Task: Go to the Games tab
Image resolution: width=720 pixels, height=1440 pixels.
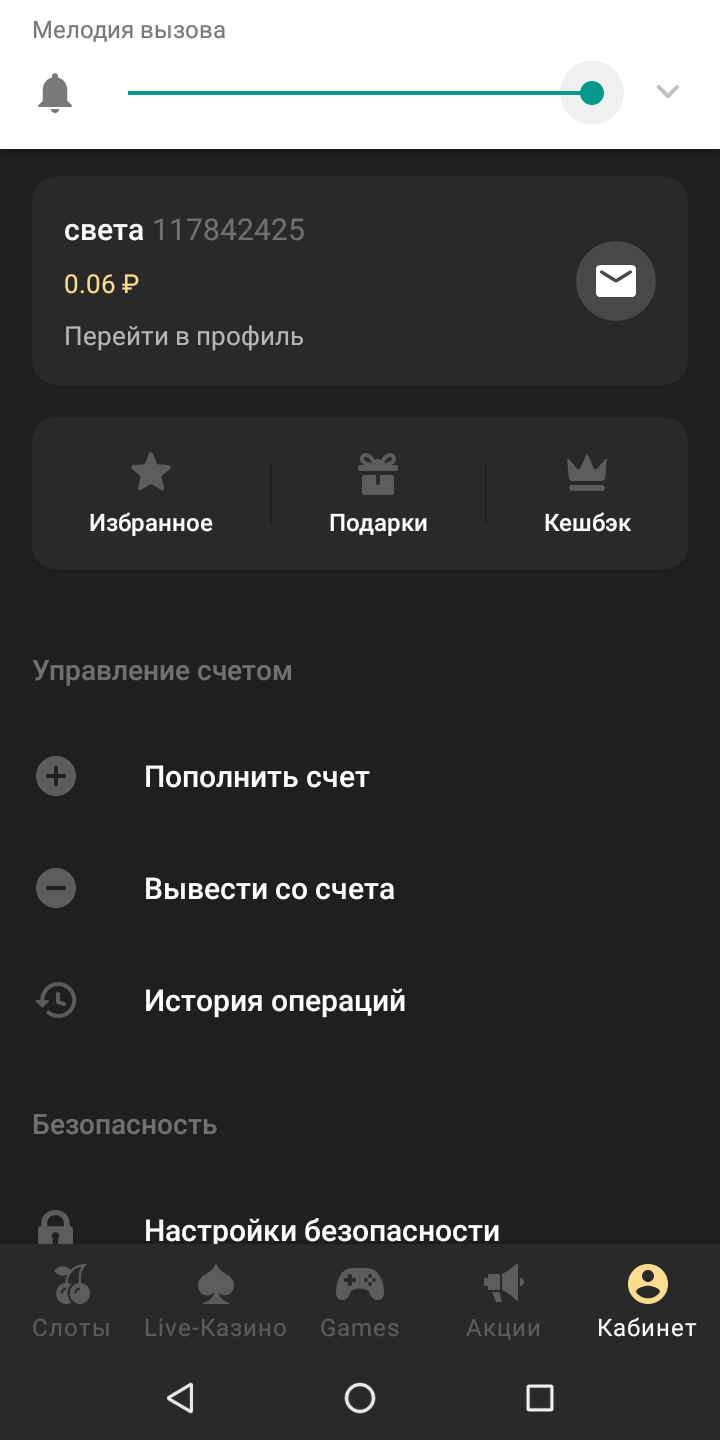Action: (359, 1300)
